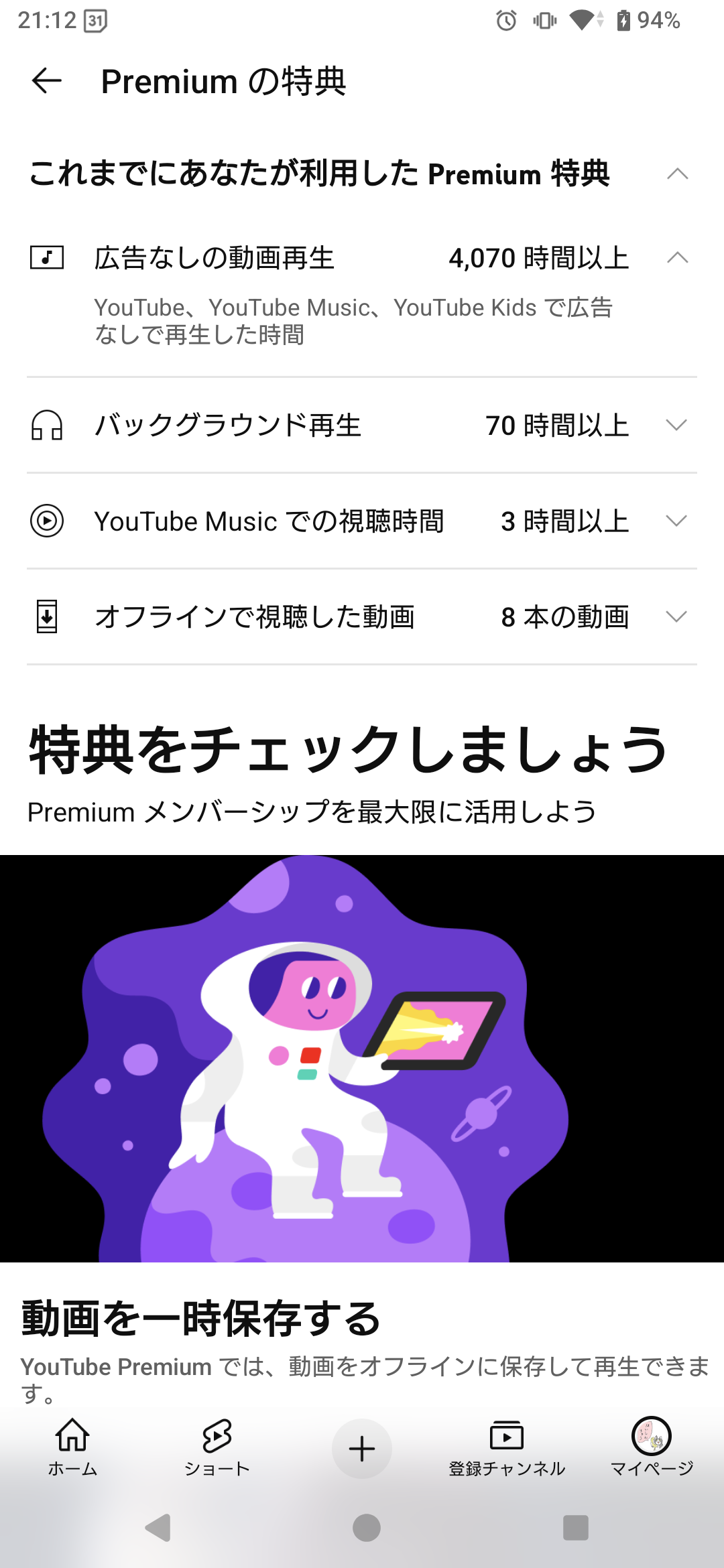
Task: Switch to the 登録チャンネル tab
Action: point(507,1447)
